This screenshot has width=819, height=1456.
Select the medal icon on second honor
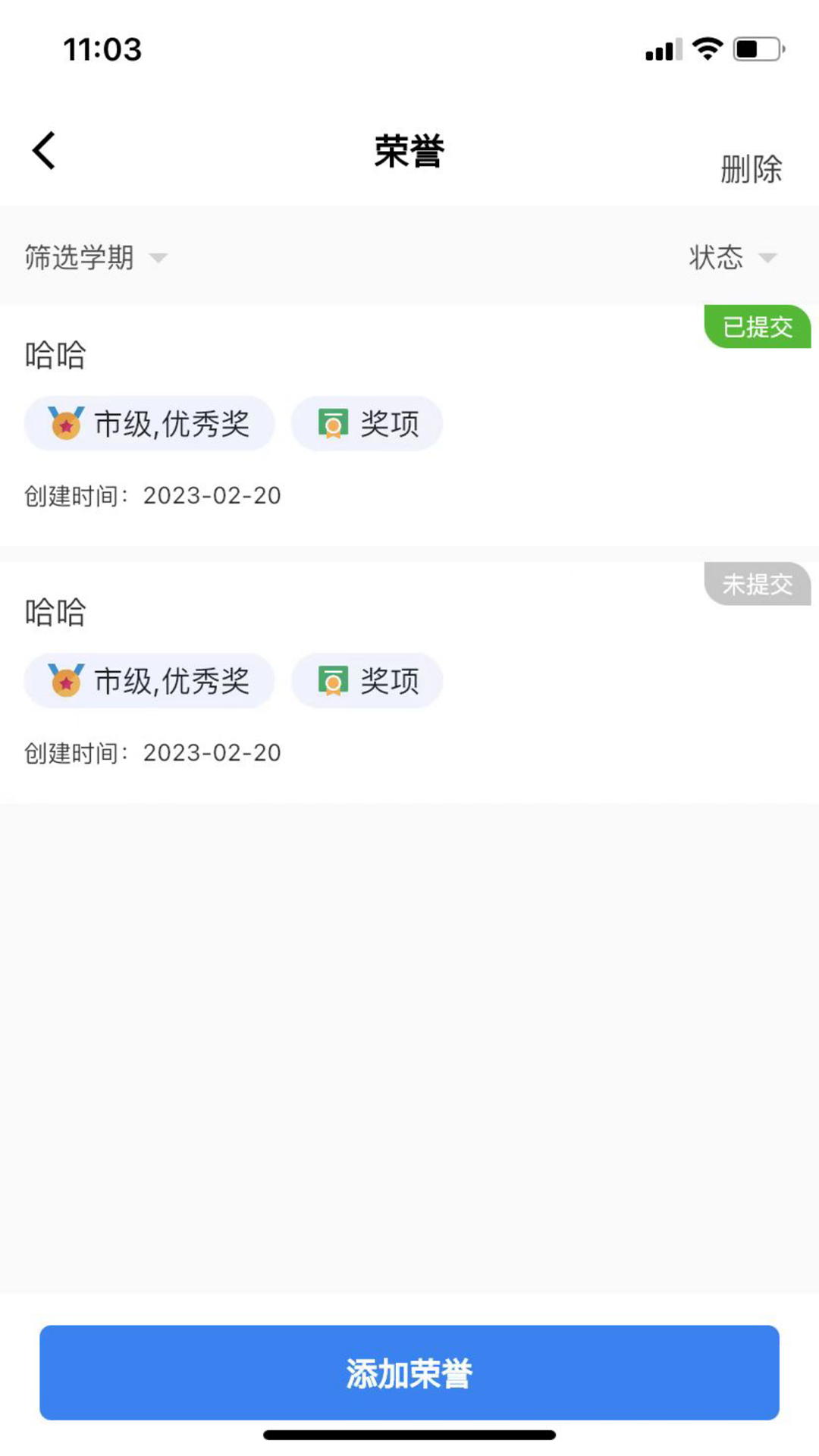(65, 681)
